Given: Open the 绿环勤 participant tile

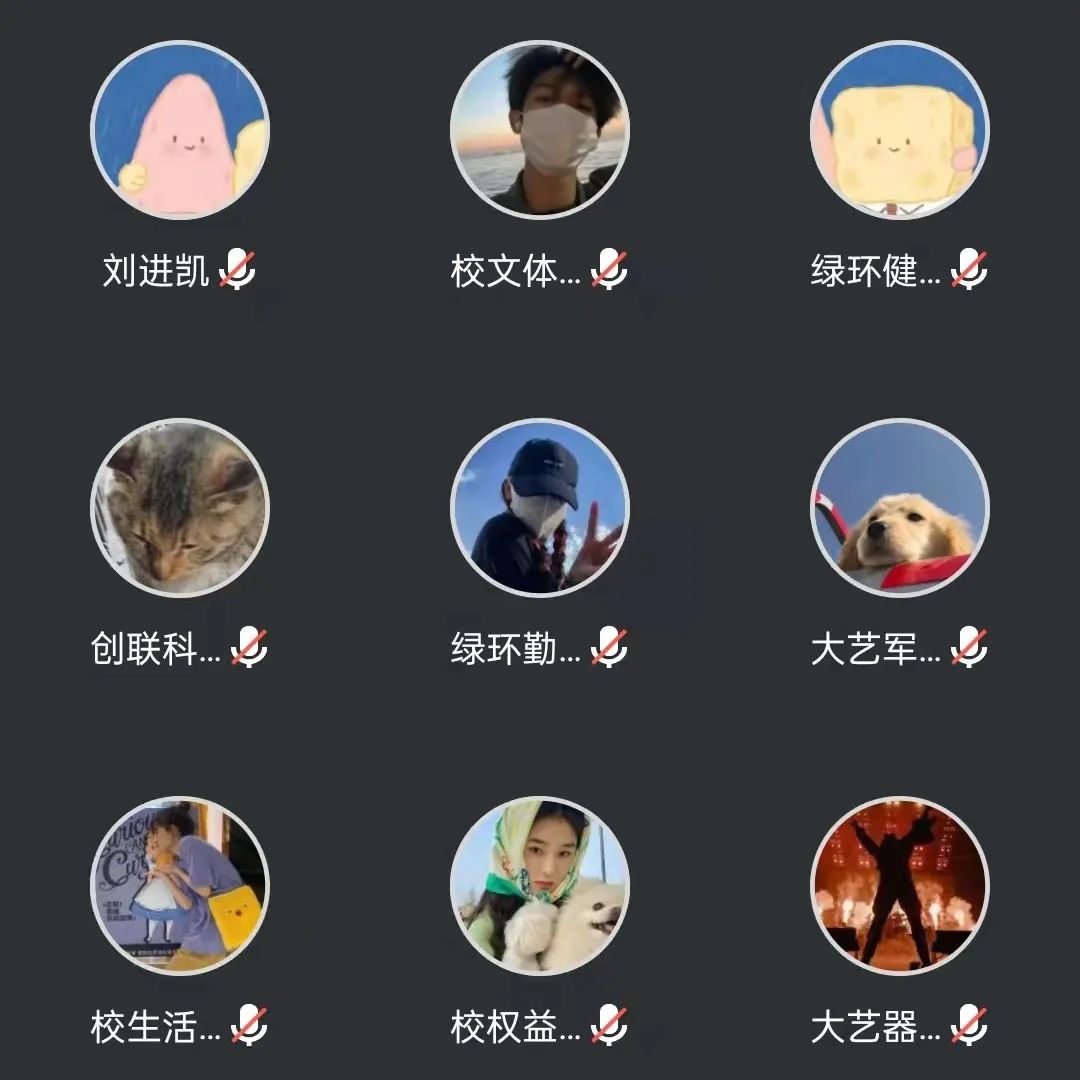Looking at the screenshot, I should (540, 508).
